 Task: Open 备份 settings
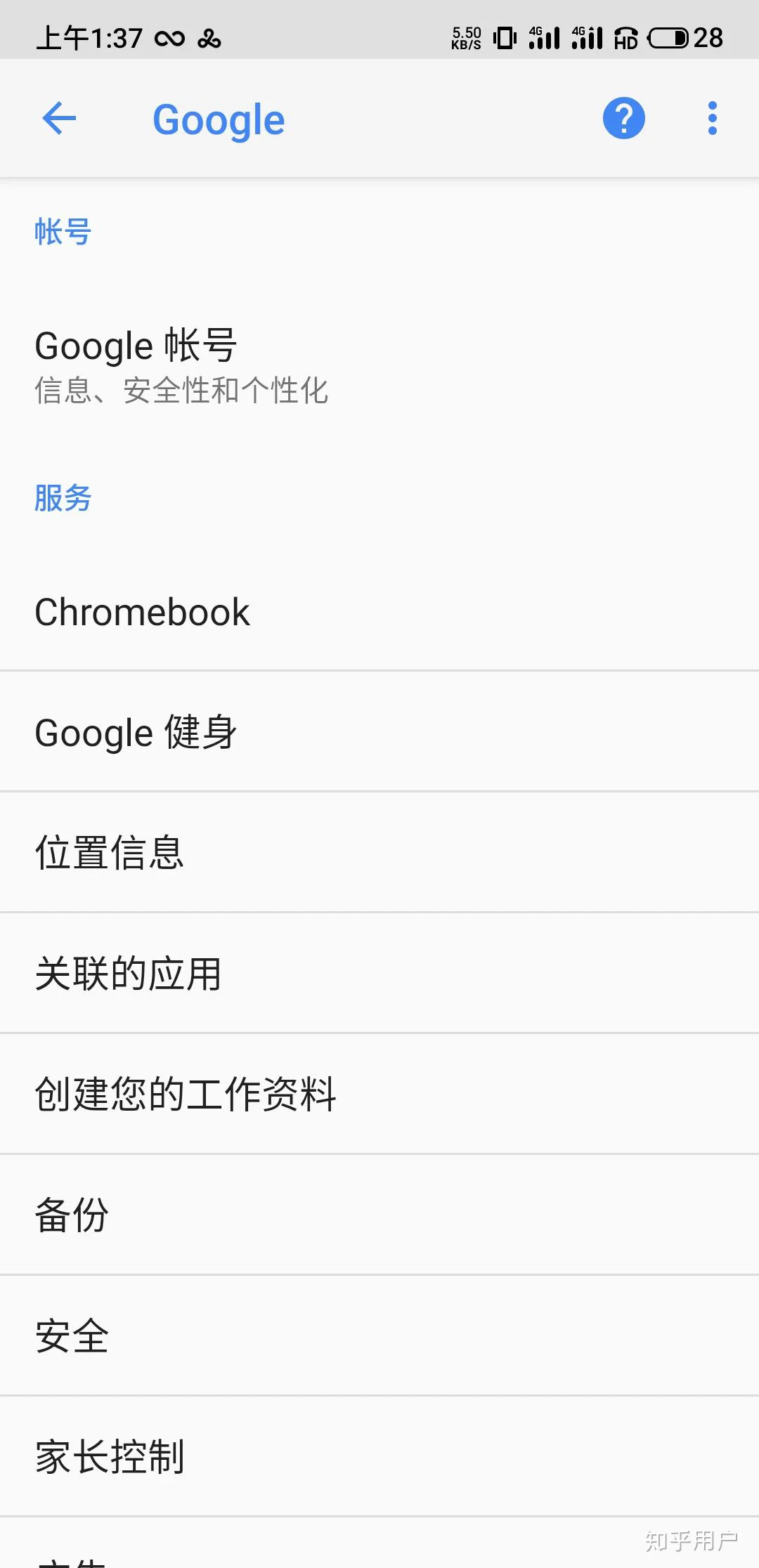click(379, 1215)
